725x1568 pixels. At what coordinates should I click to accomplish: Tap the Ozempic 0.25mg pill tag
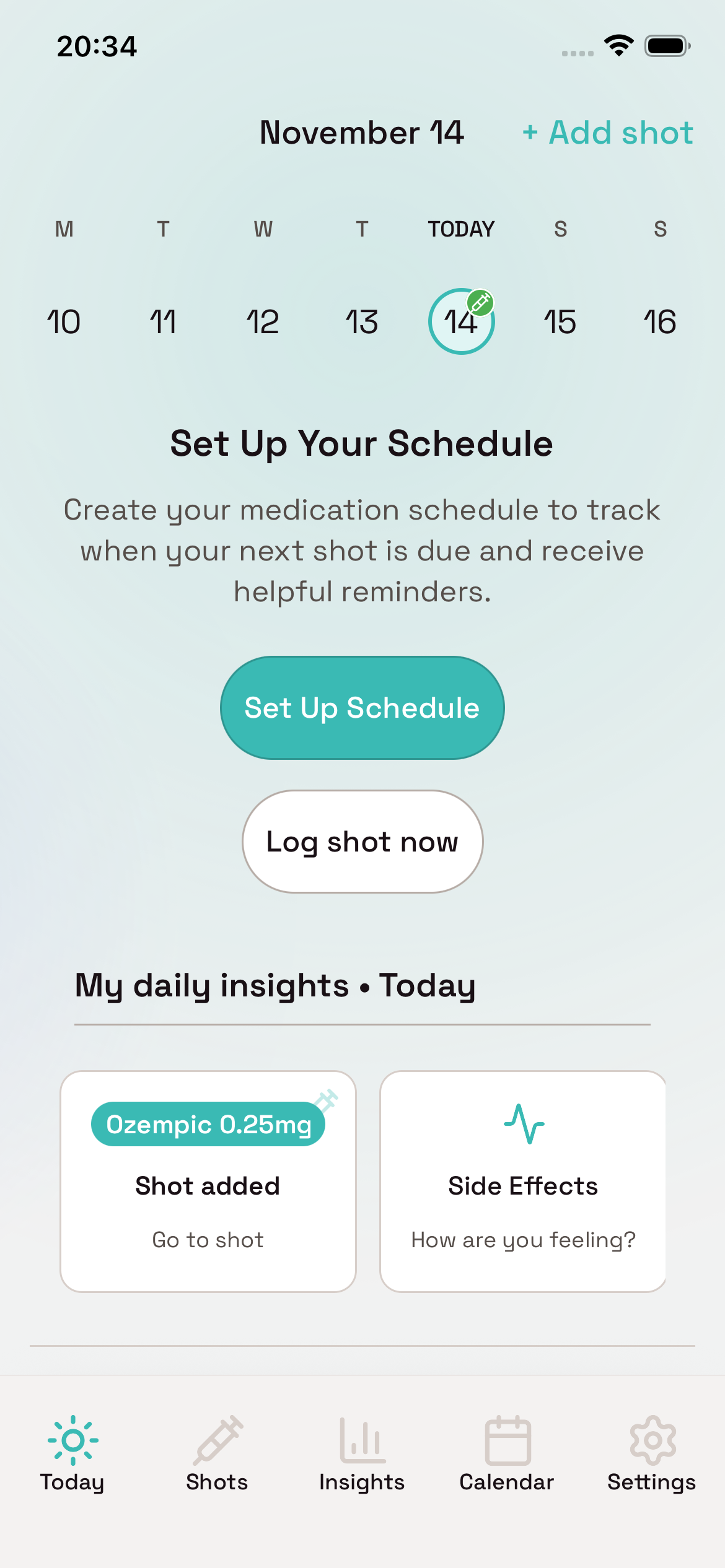point(208,1123)
